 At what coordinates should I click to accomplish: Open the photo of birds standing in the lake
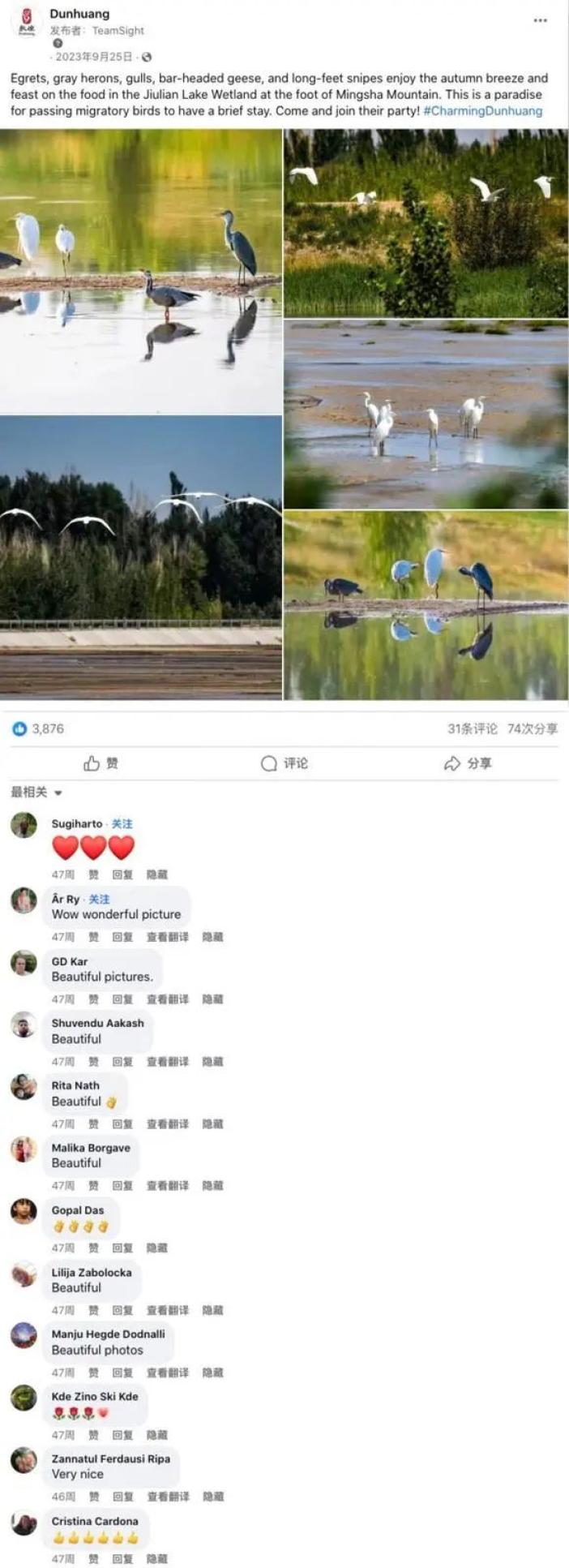(x=140, y=272)
